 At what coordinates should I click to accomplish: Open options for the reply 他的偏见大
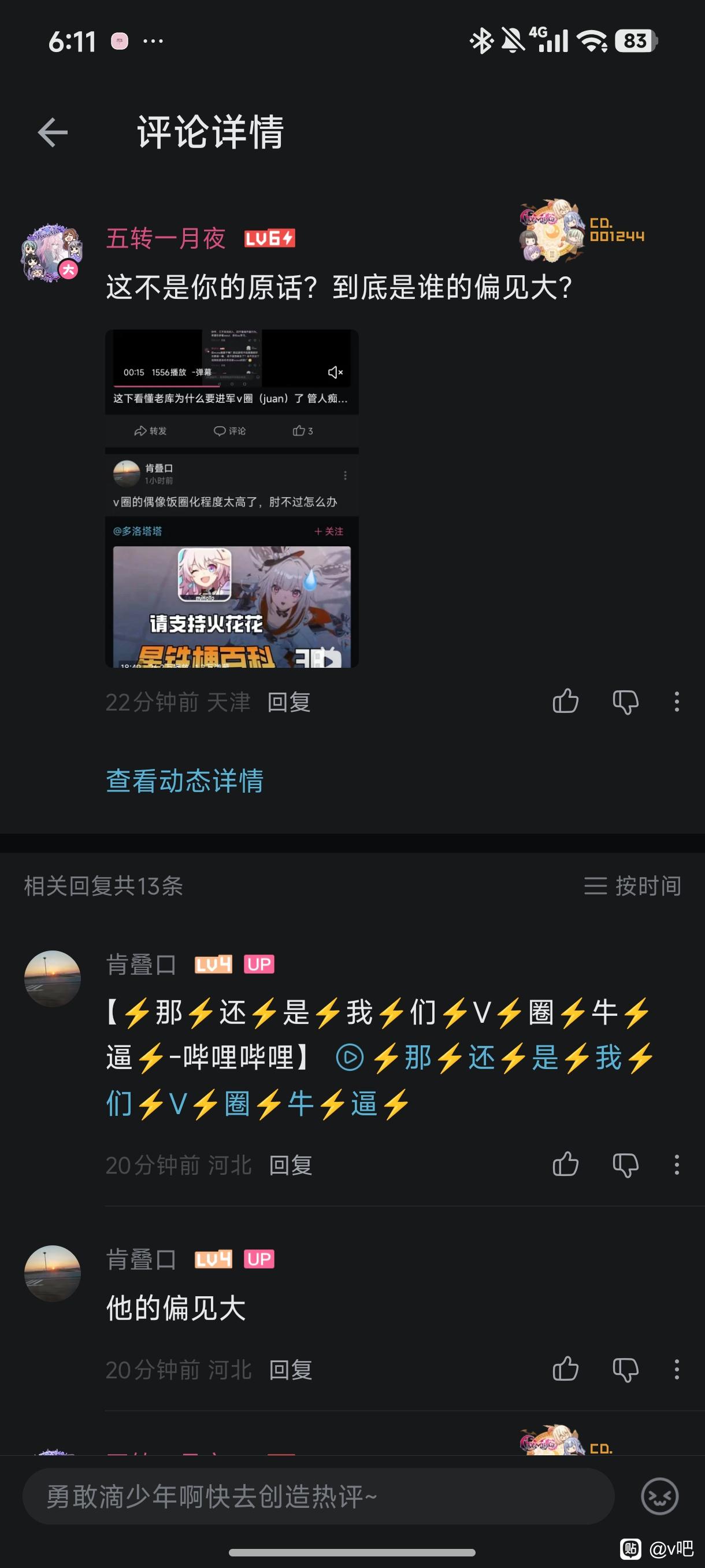tap(677, 1370)
